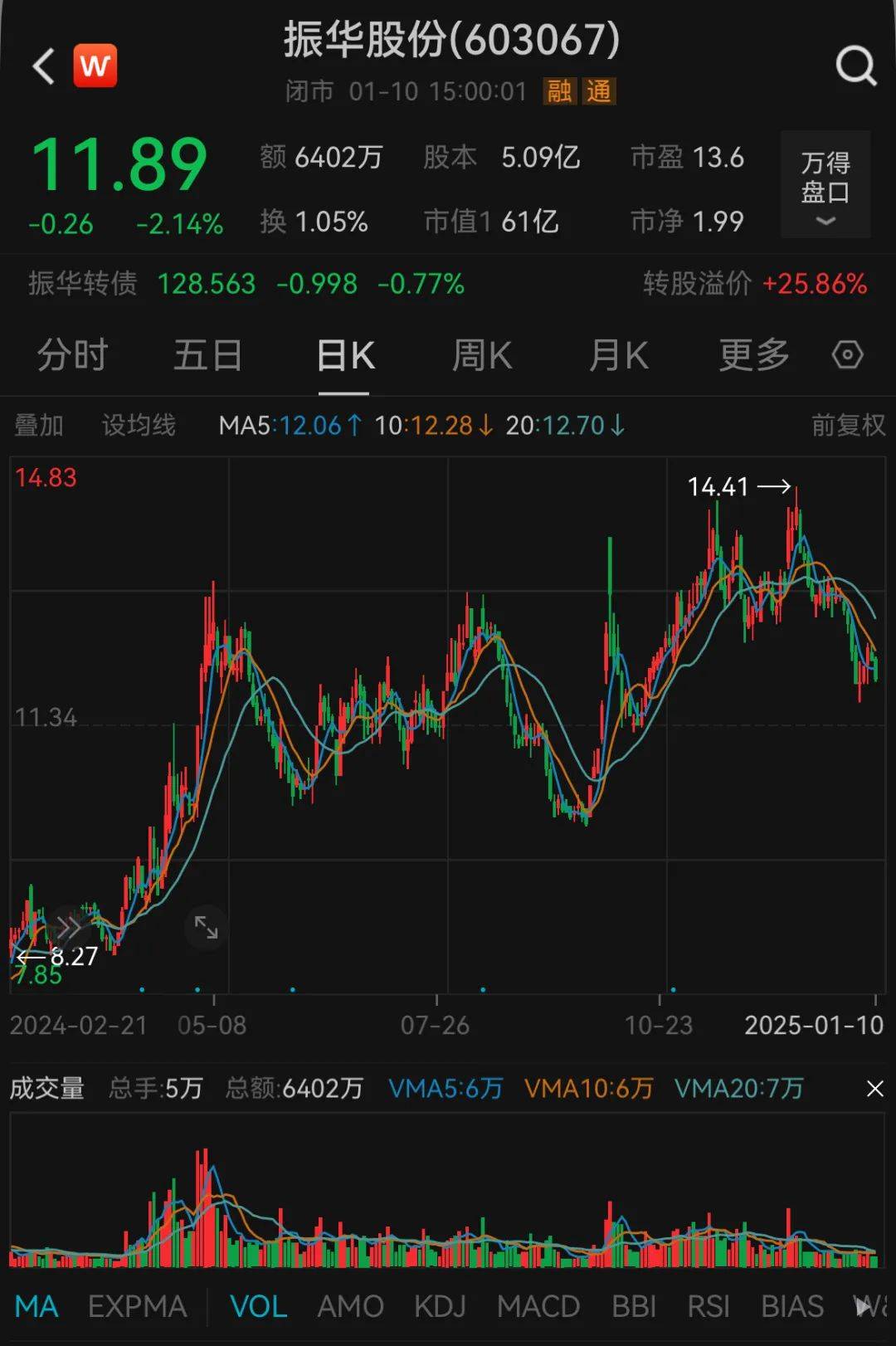
Task: Click the back arrow to exit stock page
Action: 41,66
